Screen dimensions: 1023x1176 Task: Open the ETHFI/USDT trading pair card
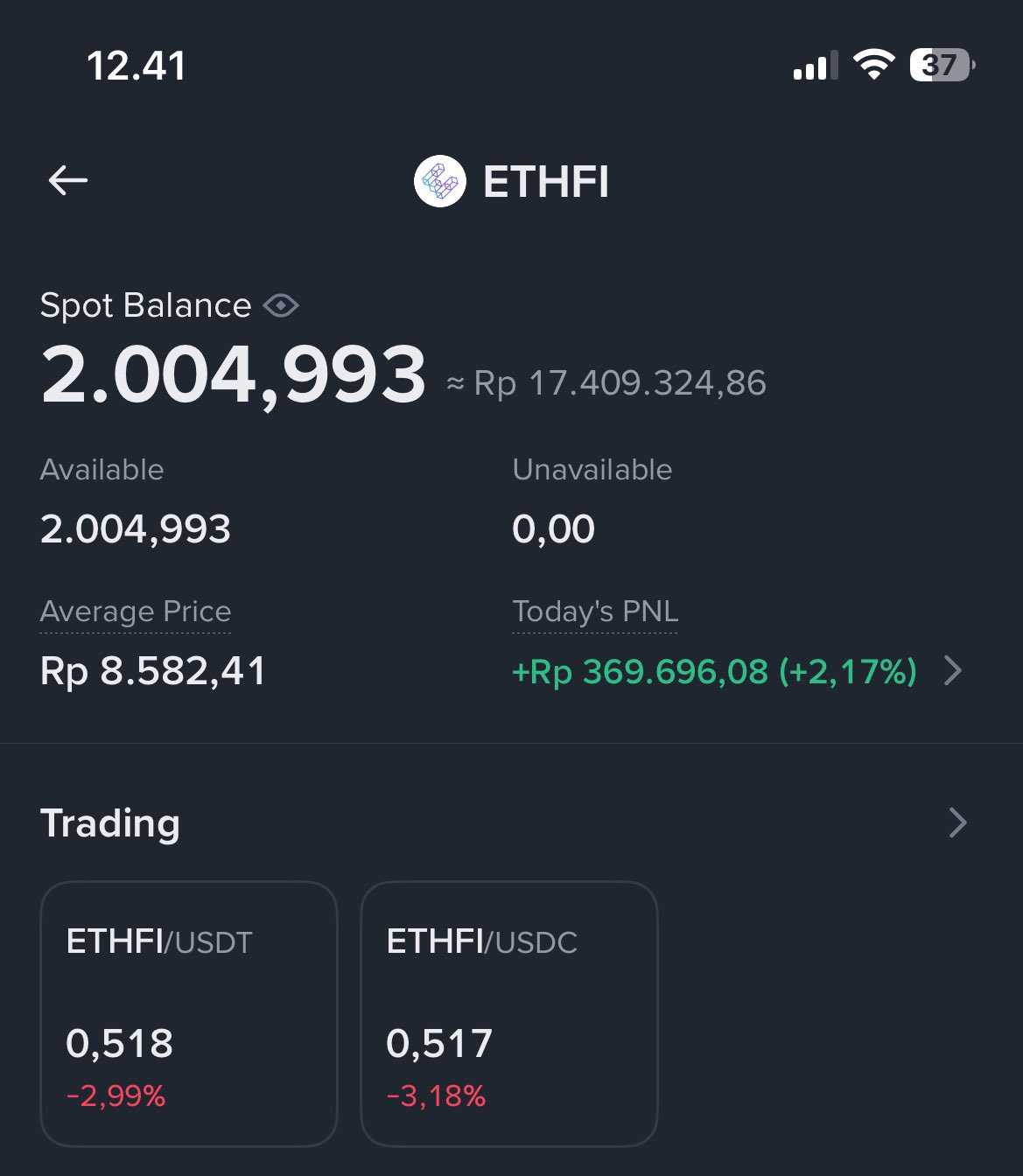189,1013
